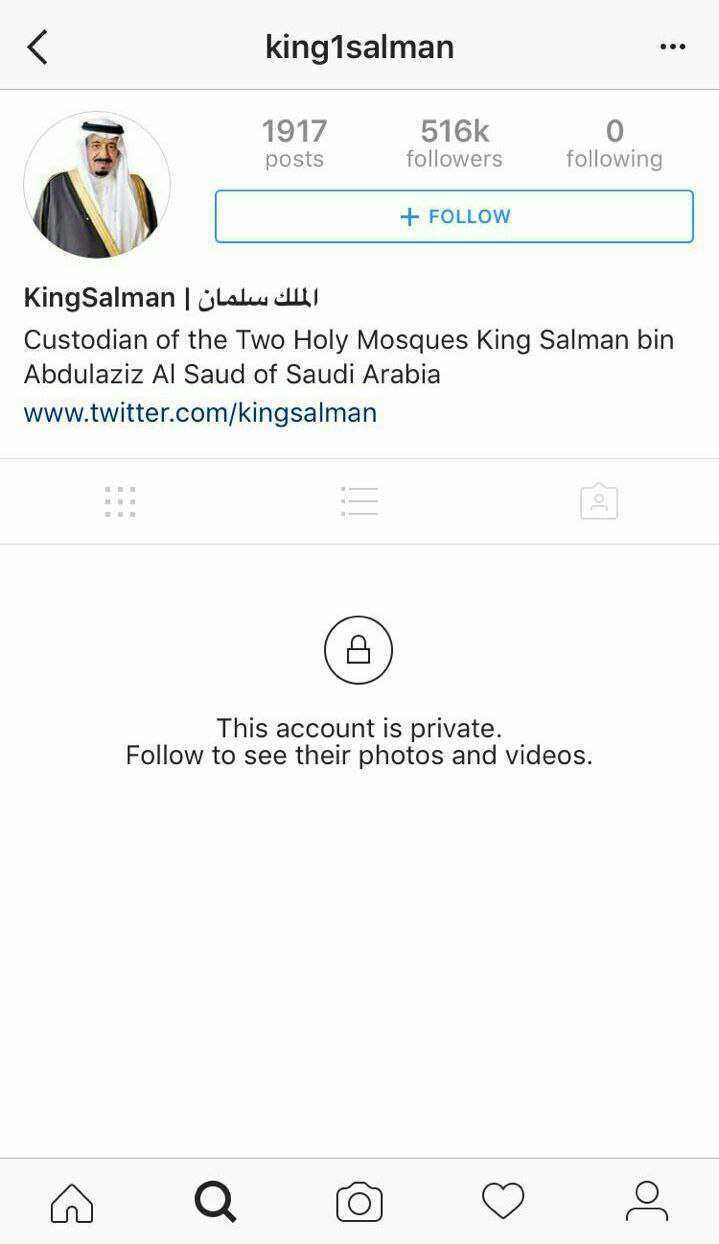
Task: View the following list
Action: tap(614, 144)
